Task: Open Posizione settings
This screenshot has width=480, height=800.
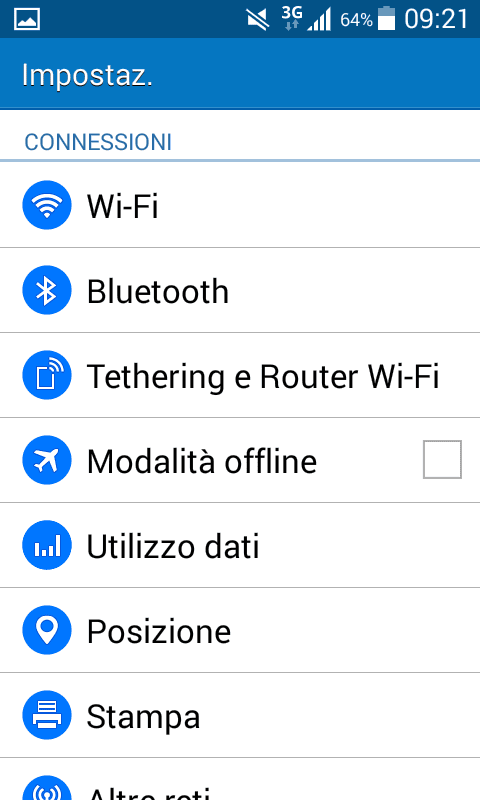Action: (240, 631)
